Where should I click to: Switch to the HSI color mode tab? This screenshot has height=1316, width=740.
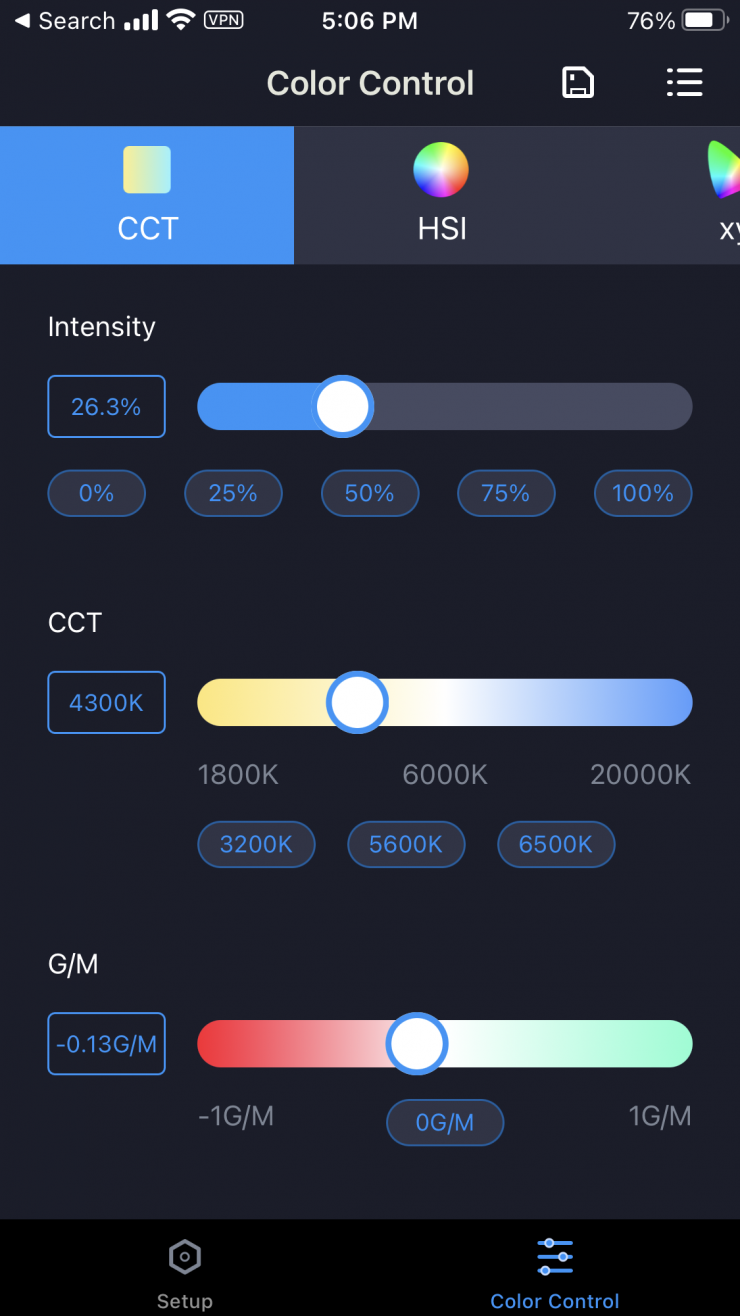pyautogui.click(x=442, y=196)
